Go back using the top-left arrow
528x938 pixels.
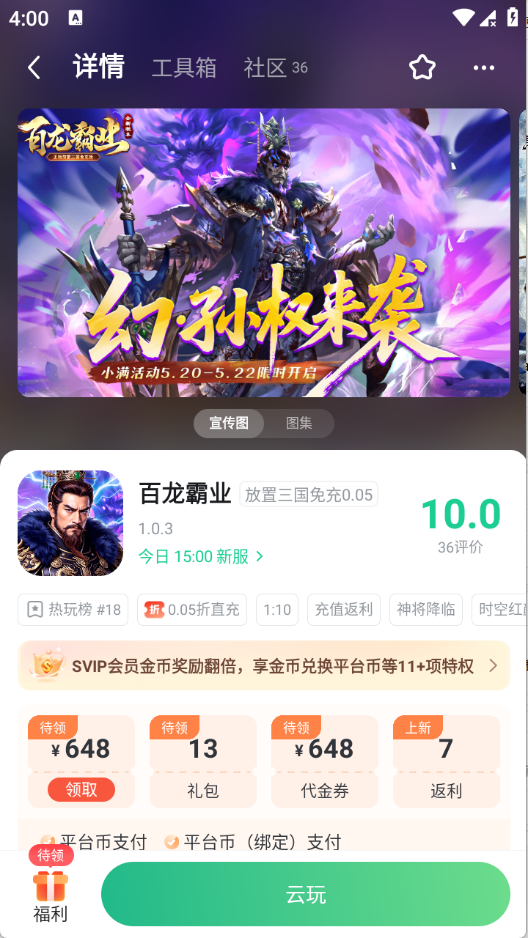click(34, 68)
